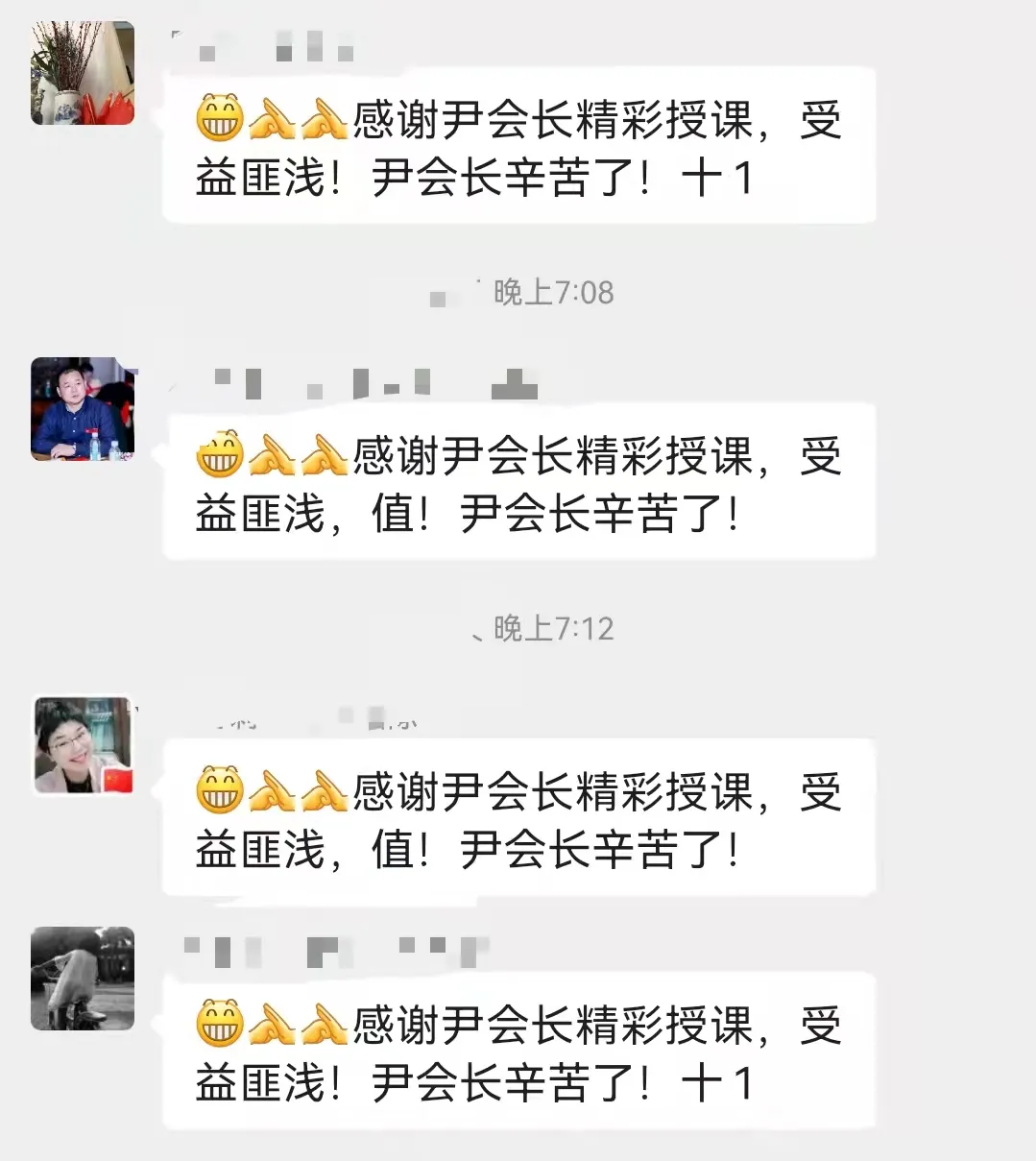Click a folded-hands emoji in the second message
1036x1161 pixels.
(x=272, y=456)
